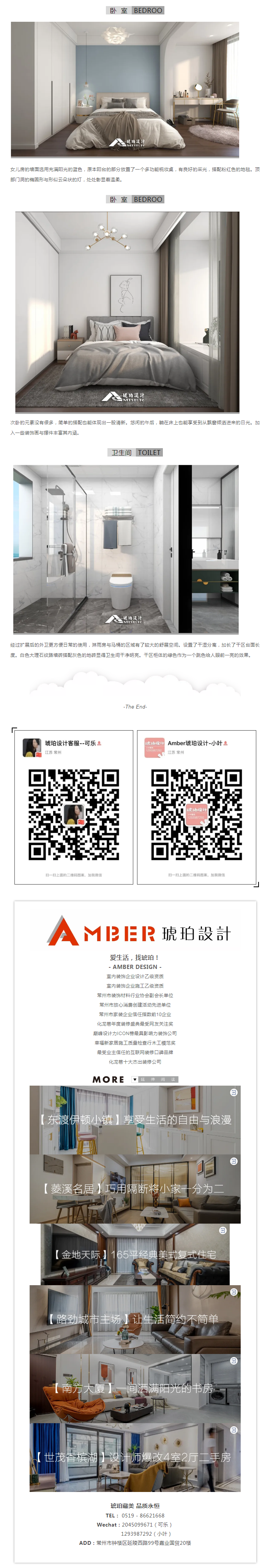
Task: Open the 南方大厦 study room article
Action: pyautogui.click(x=135, y=1389)
